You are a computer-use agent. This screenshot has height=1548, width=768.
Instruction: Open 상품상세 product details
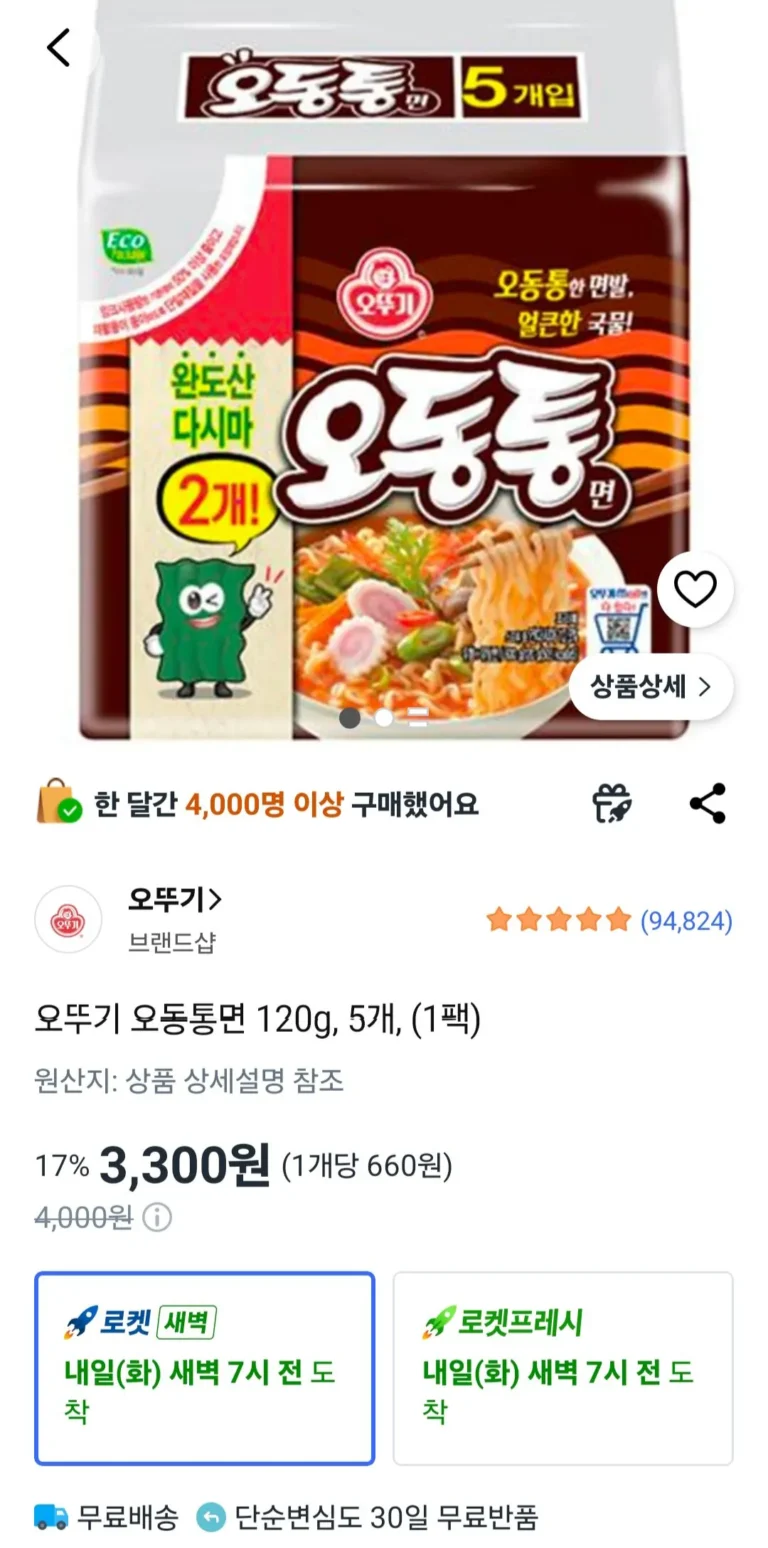(x=651, y=687)
